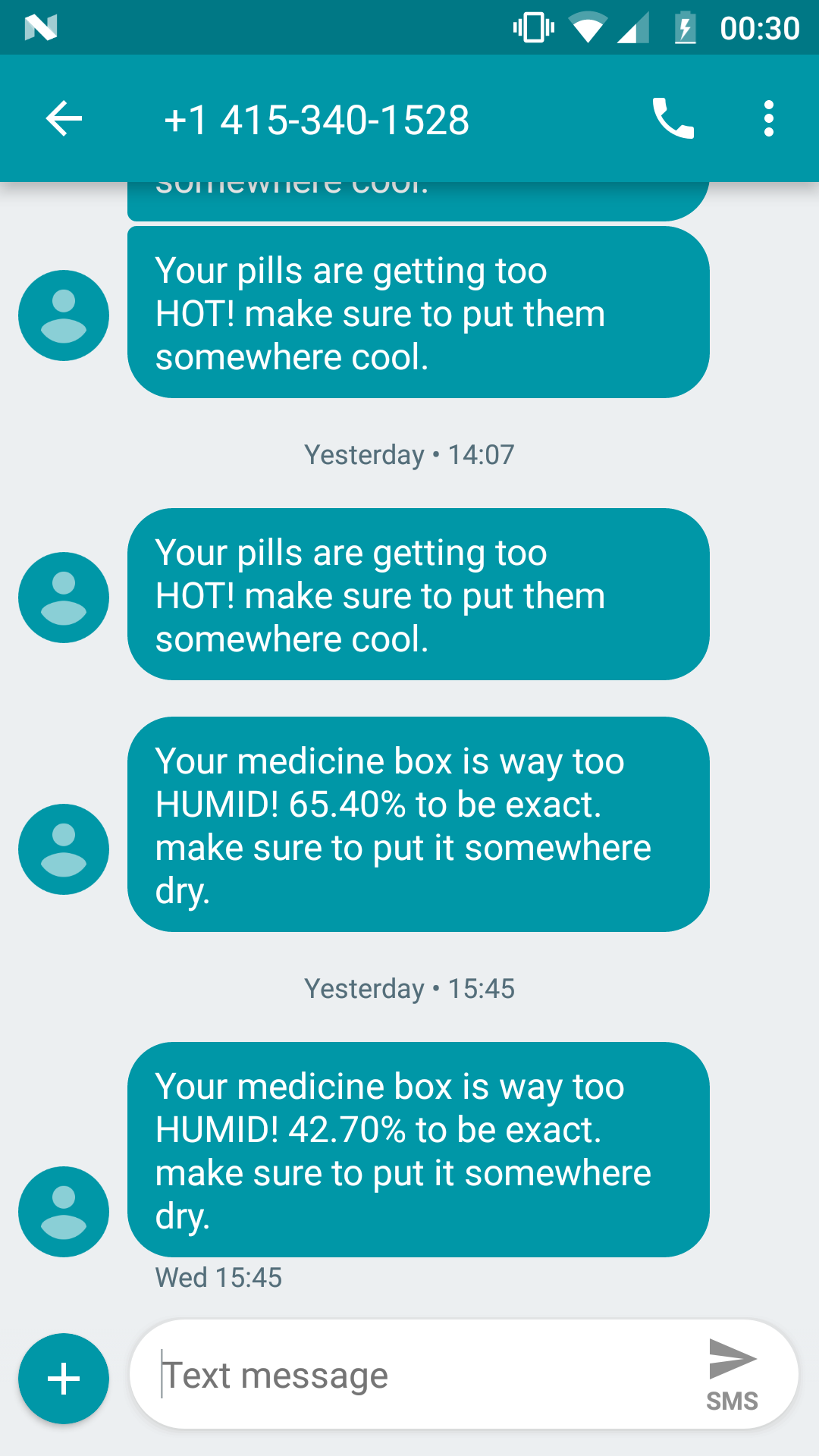Tap the phone number +1 415-340-1528 header
Viewport: 819px width, 1456px height.
(x=317, y=118)
